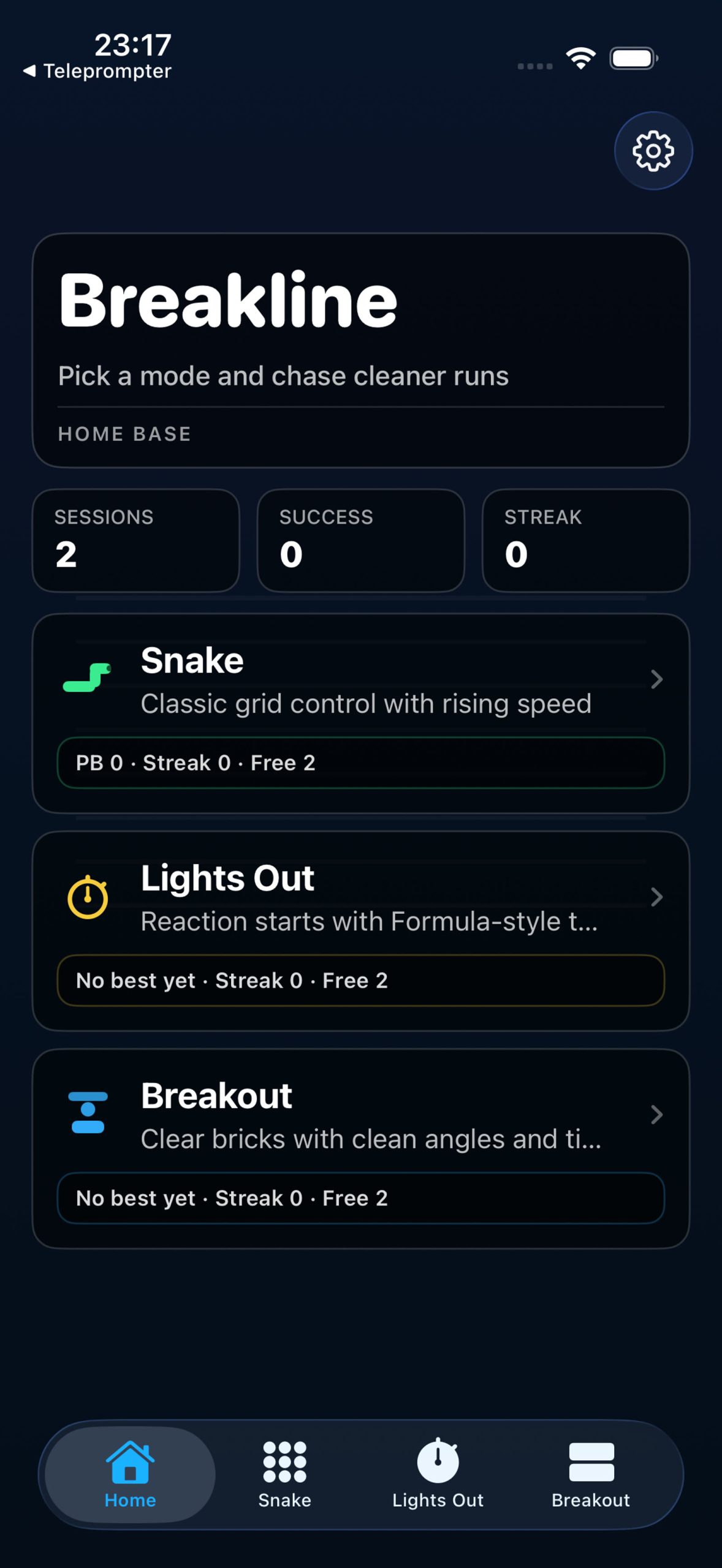Open the settings gear

click(x=653, y=151)
